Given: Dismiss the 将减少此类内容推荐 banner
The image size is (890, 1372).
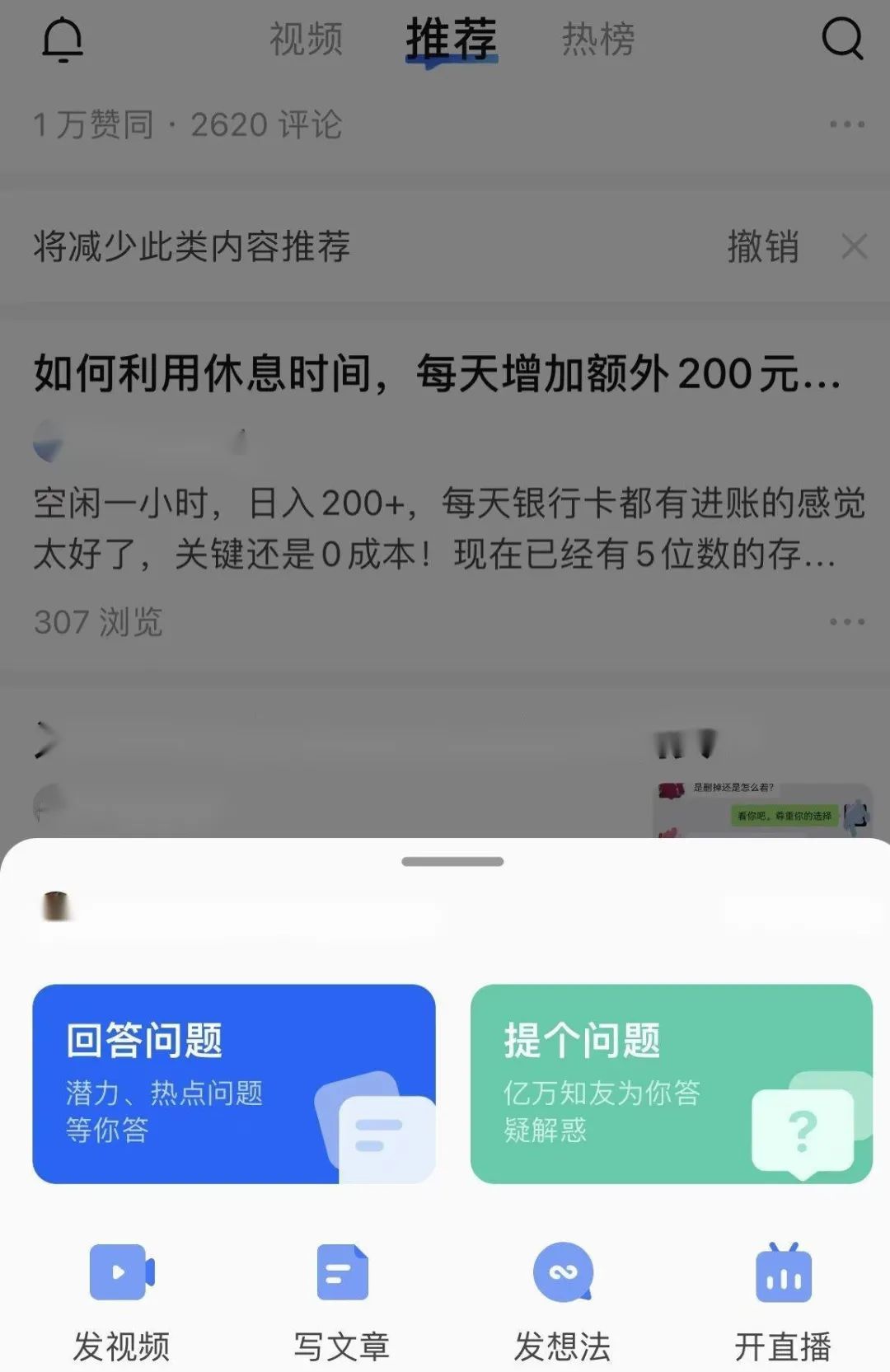Looking at the screenshot, I should [854, 246].
